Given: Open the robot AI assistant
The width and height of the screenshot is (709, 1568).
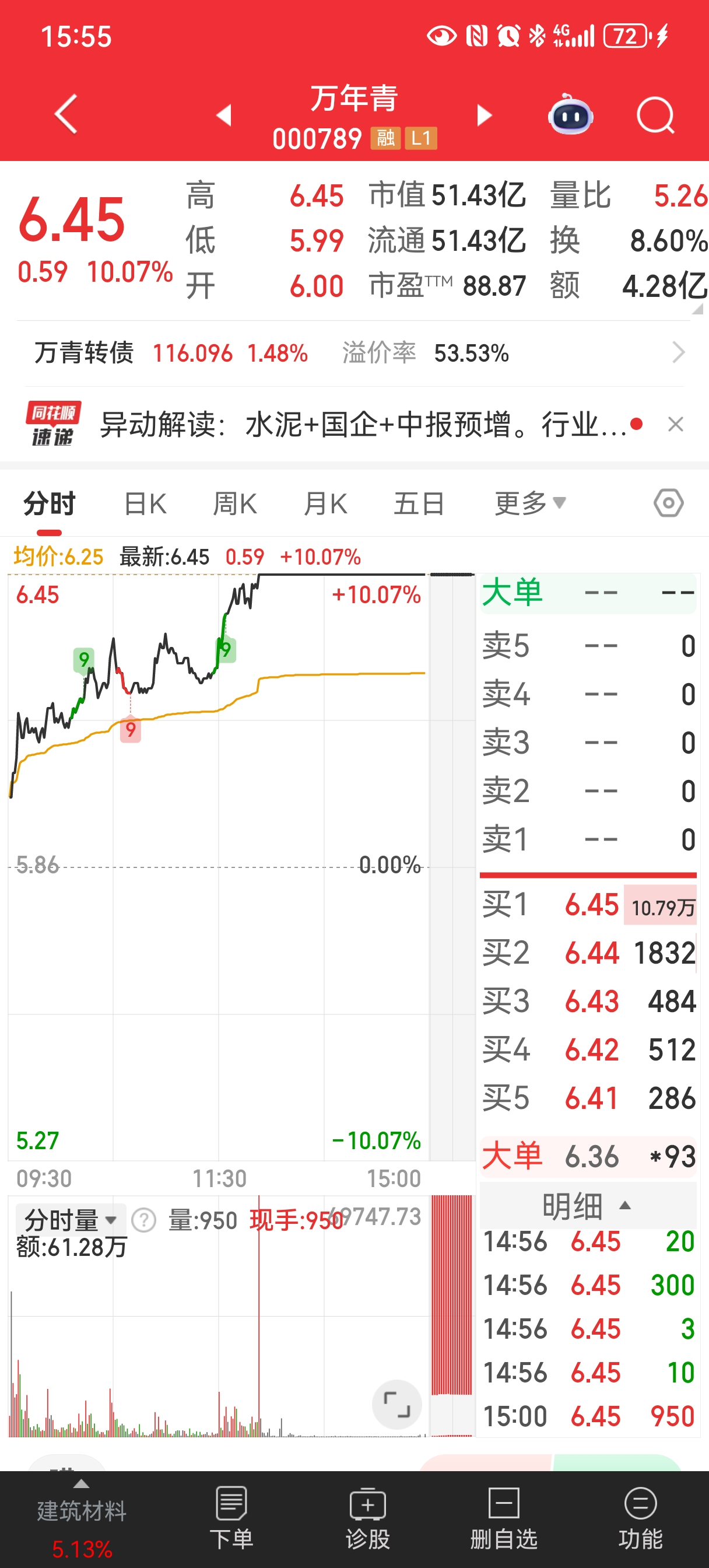Looking at the screenshot, I should (x=571, y=114).
